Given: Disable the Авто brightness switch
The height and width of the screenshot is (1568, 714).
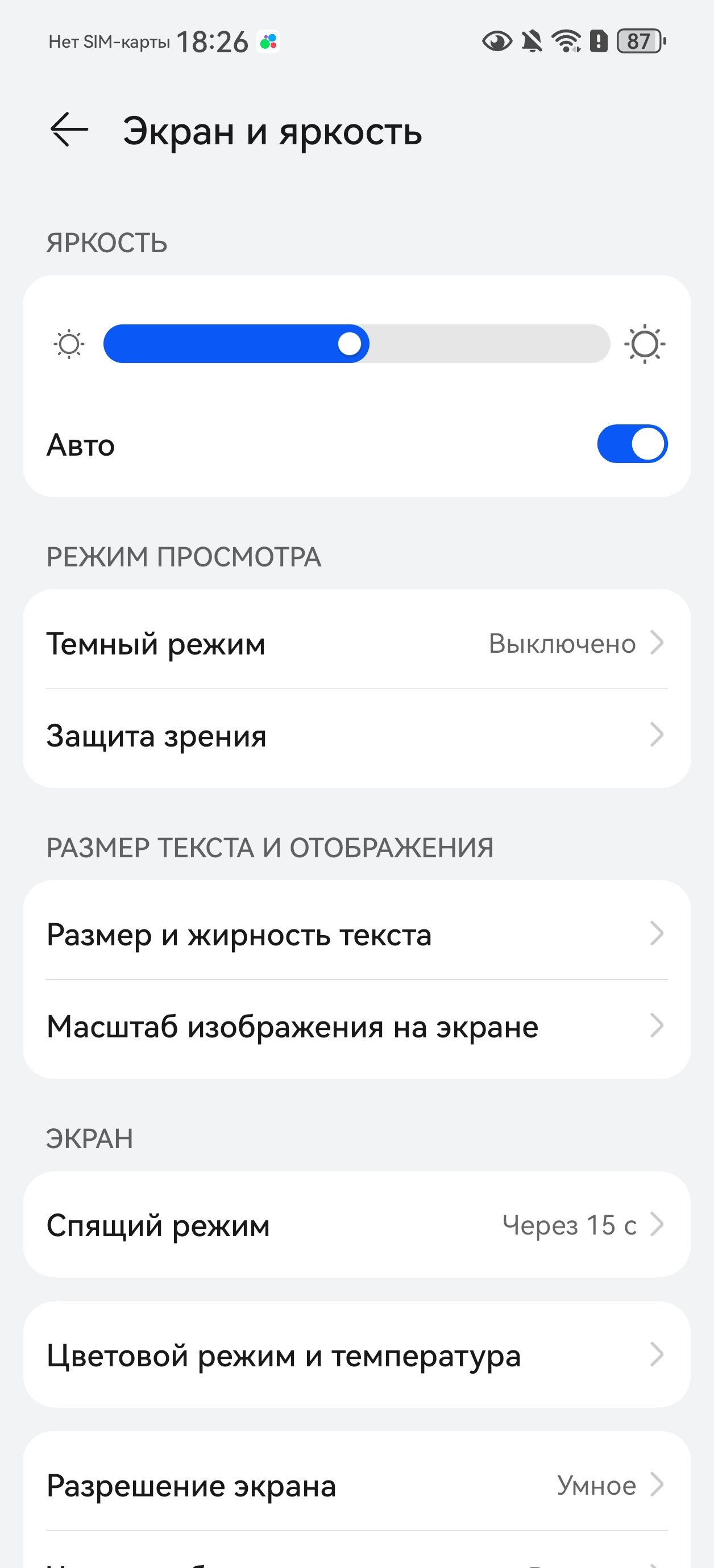Looking at the screenshot, I should point(632,444).
